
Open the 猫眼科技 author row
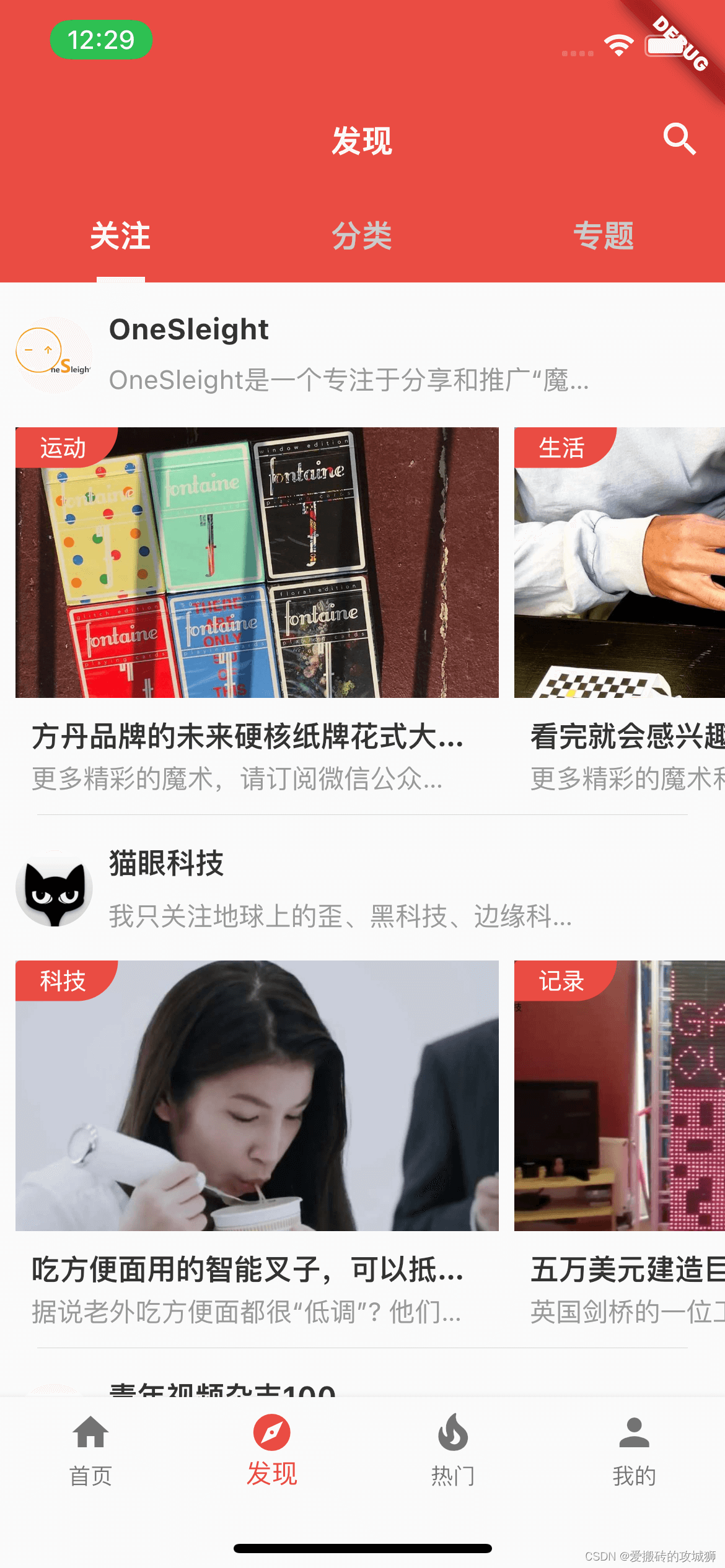coord(362,889)
